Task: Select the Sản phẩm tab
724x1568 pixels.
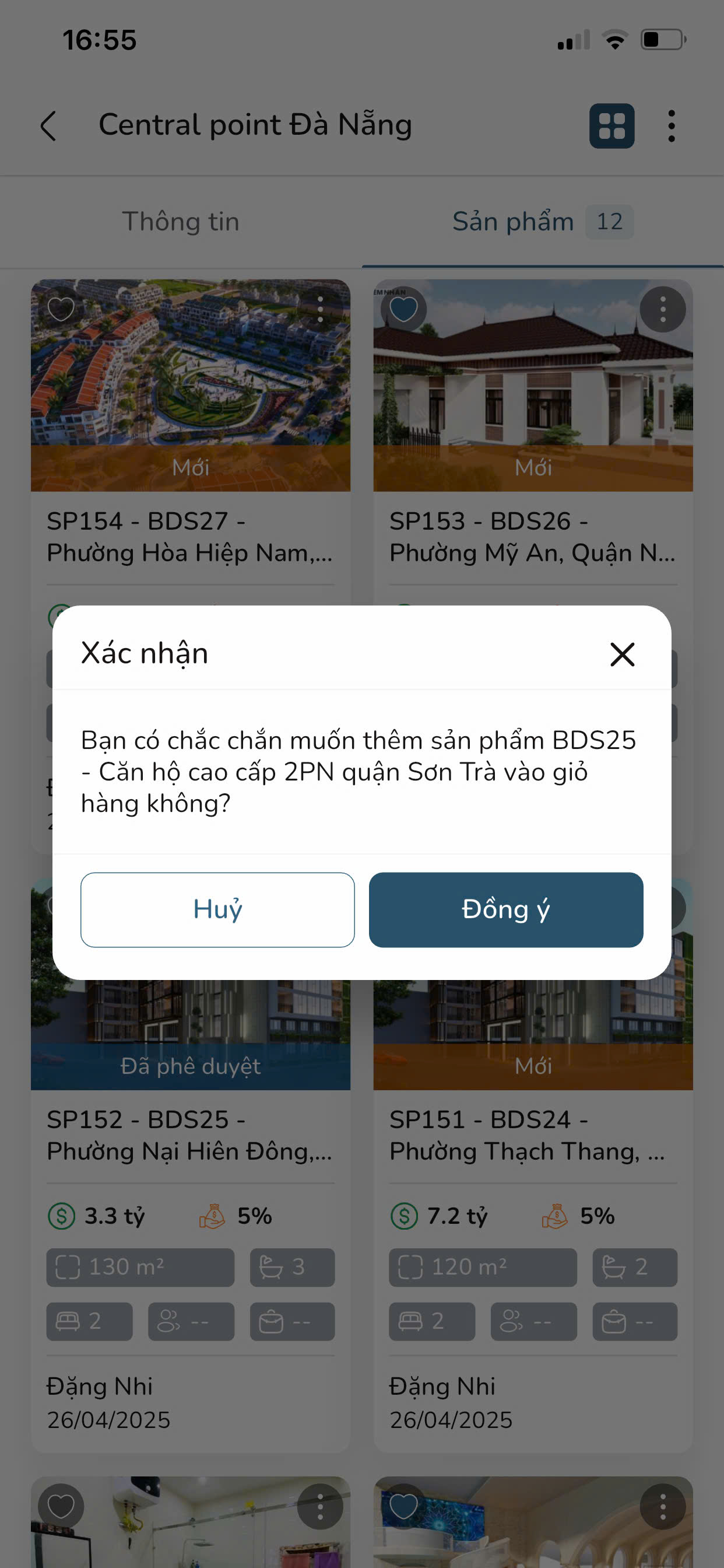Action: (542, 222)
